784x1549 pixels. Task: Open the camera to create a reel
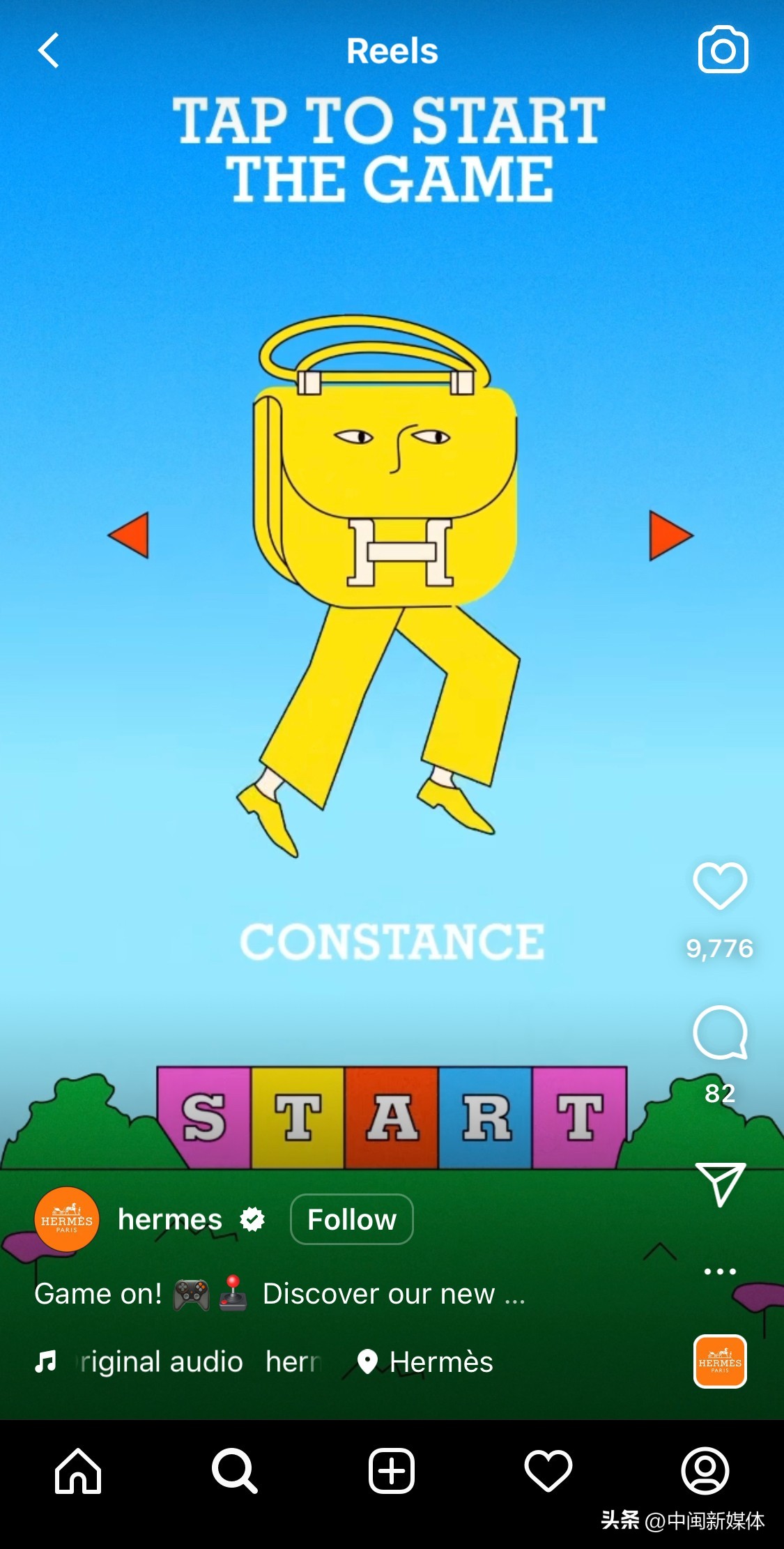723,50
